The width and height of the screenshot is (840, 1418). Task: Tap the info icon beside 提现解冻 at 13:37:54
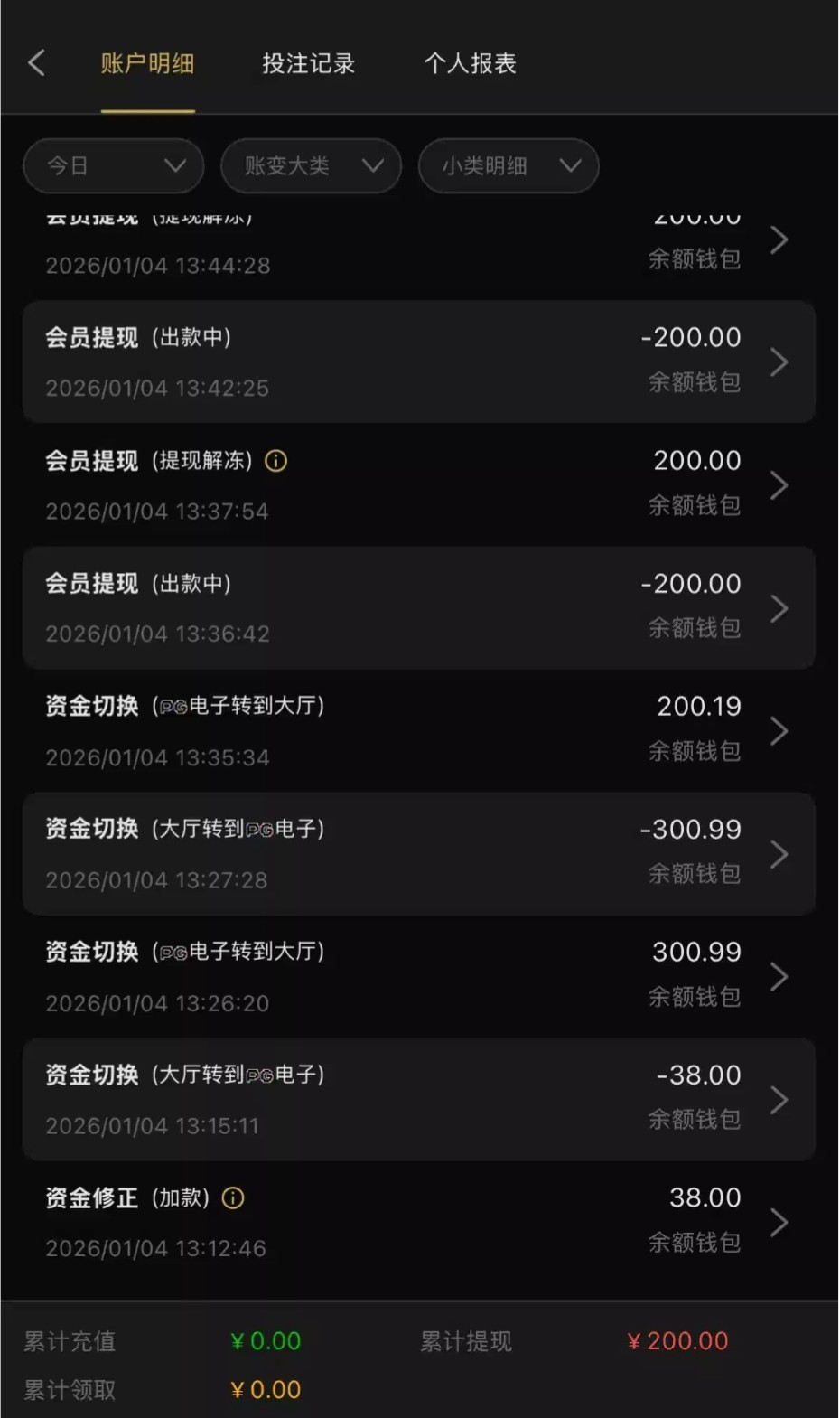pyautogui.click(x=276, y=461)
